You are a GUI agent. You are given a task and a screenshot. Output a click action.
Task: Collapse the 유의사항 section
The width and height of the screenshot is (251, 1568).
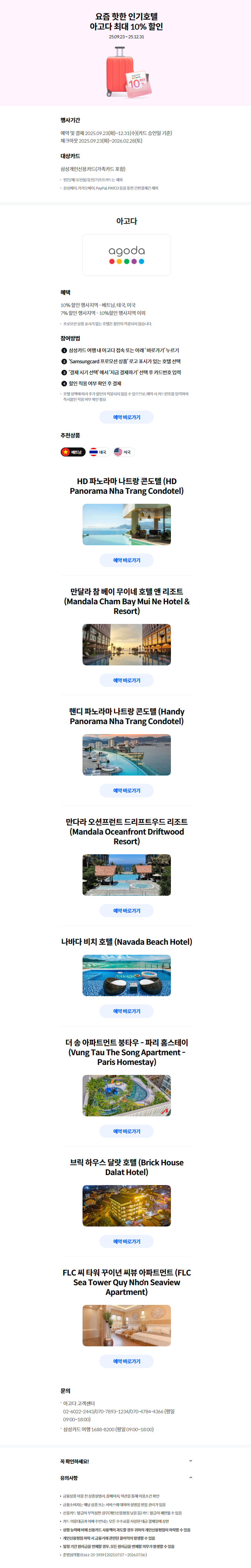click(x=190, y=1477)
